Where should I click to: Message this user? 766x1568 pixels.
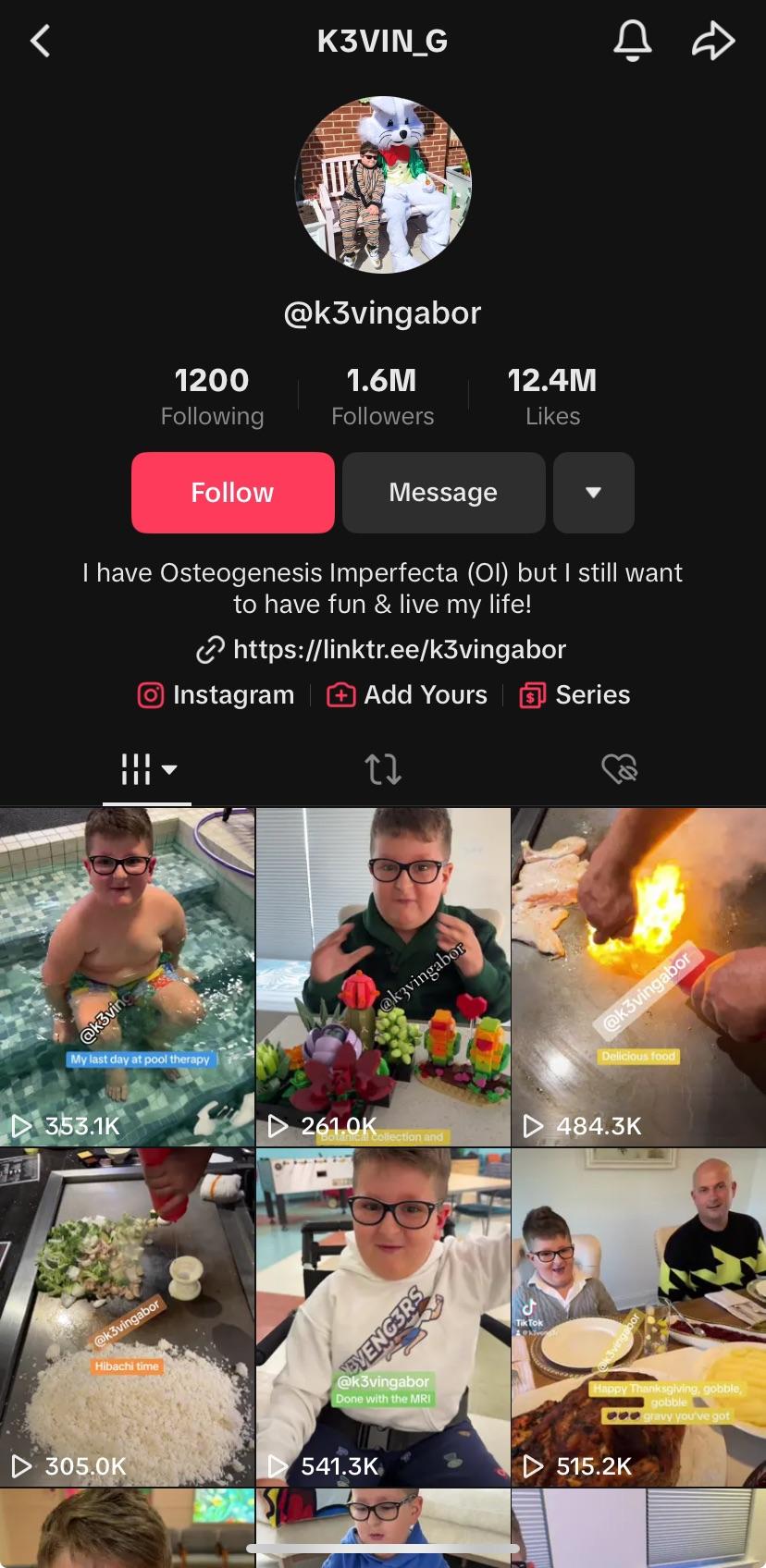coord(443,492)
